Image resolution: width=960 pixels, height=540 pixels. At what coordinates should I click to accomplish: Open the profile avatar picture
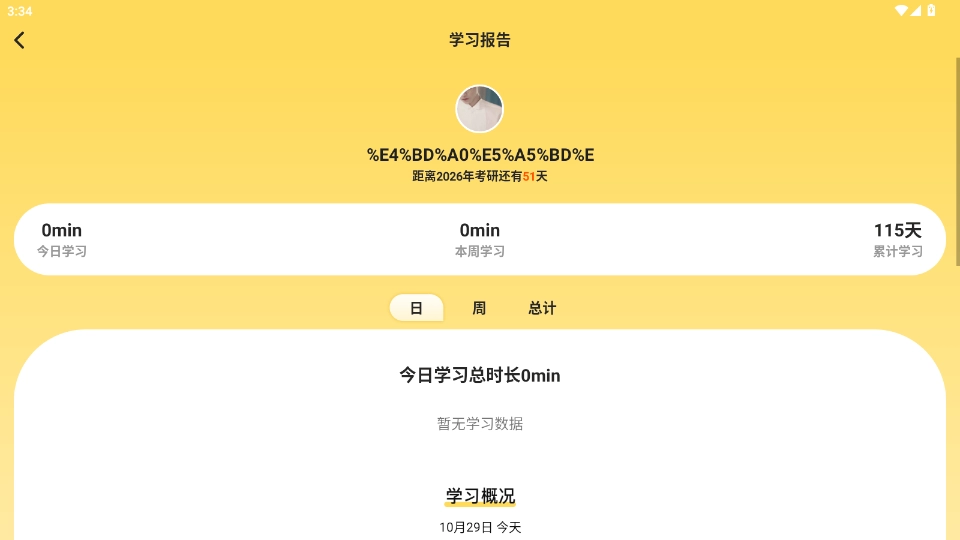480,109
